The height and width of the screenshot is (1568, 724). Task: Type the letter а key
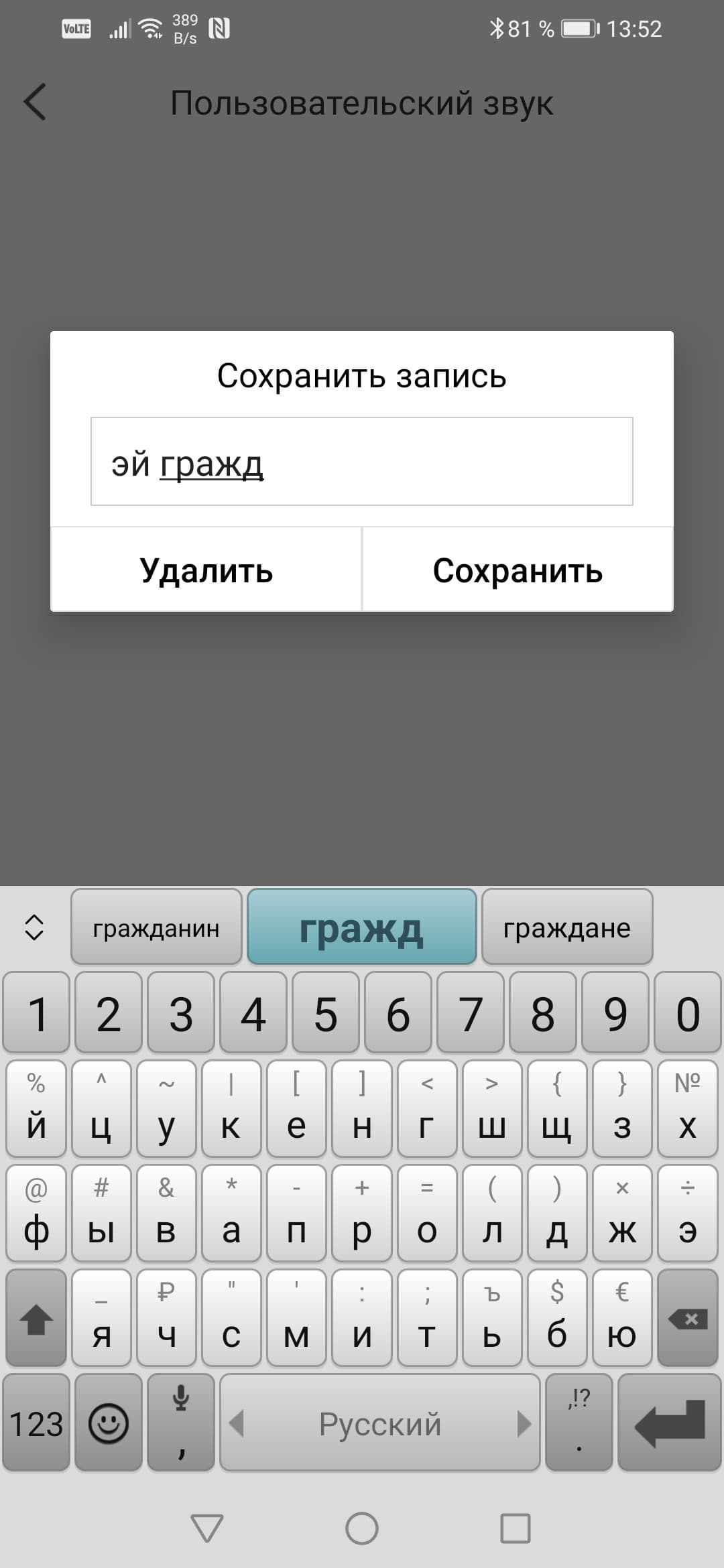(x=231, y=1214)
